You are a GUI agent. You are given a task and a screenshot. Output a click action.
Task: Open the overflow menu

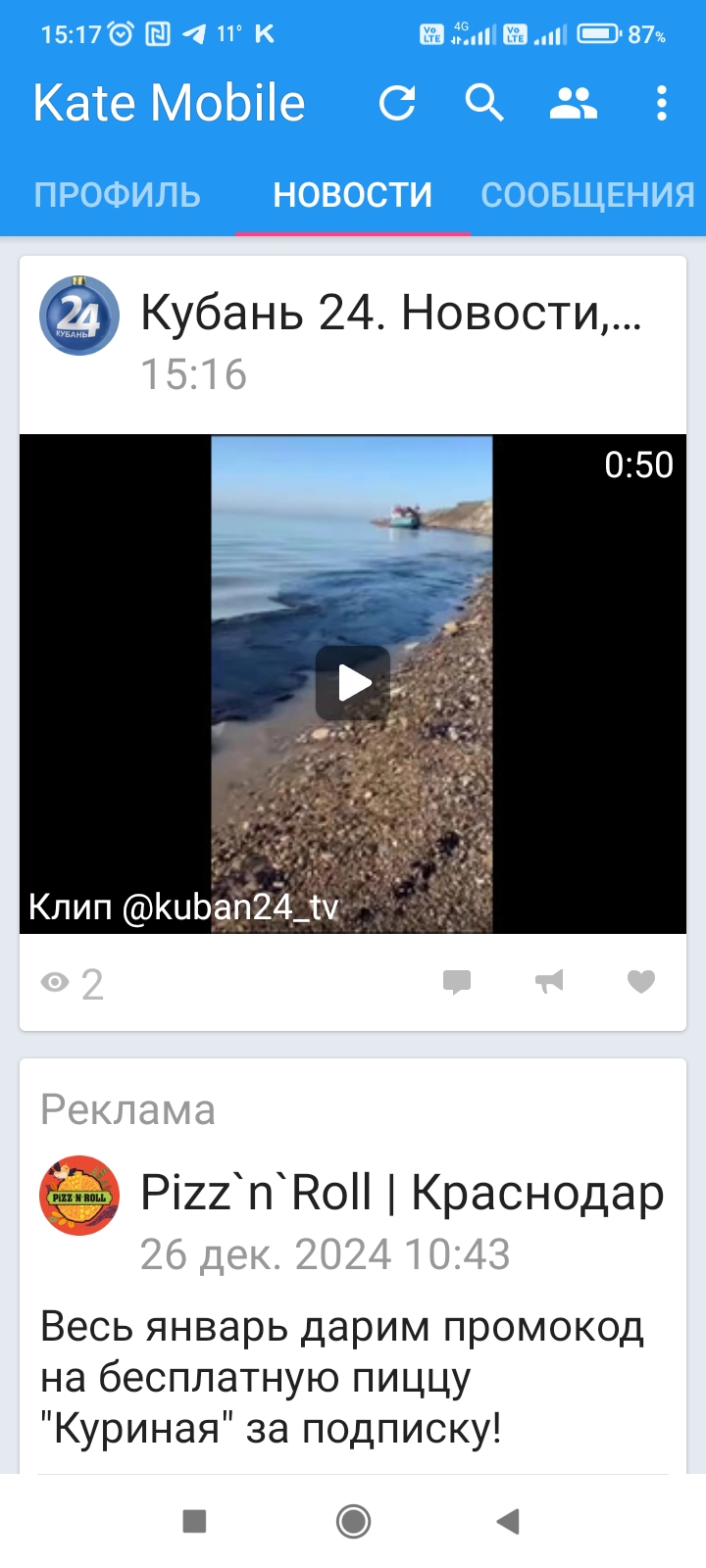click(x=662, y=103)
